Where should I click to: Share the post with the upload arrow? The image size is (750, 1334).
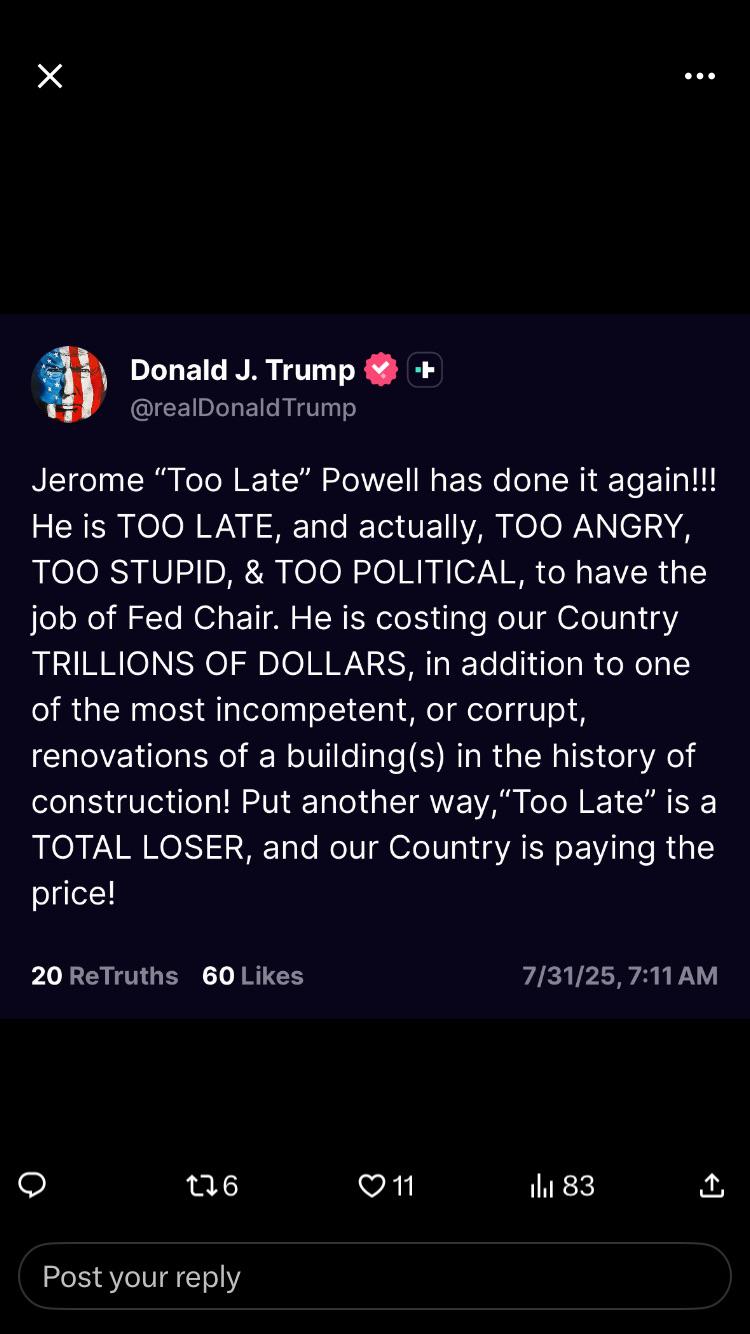coord(711,1186)
